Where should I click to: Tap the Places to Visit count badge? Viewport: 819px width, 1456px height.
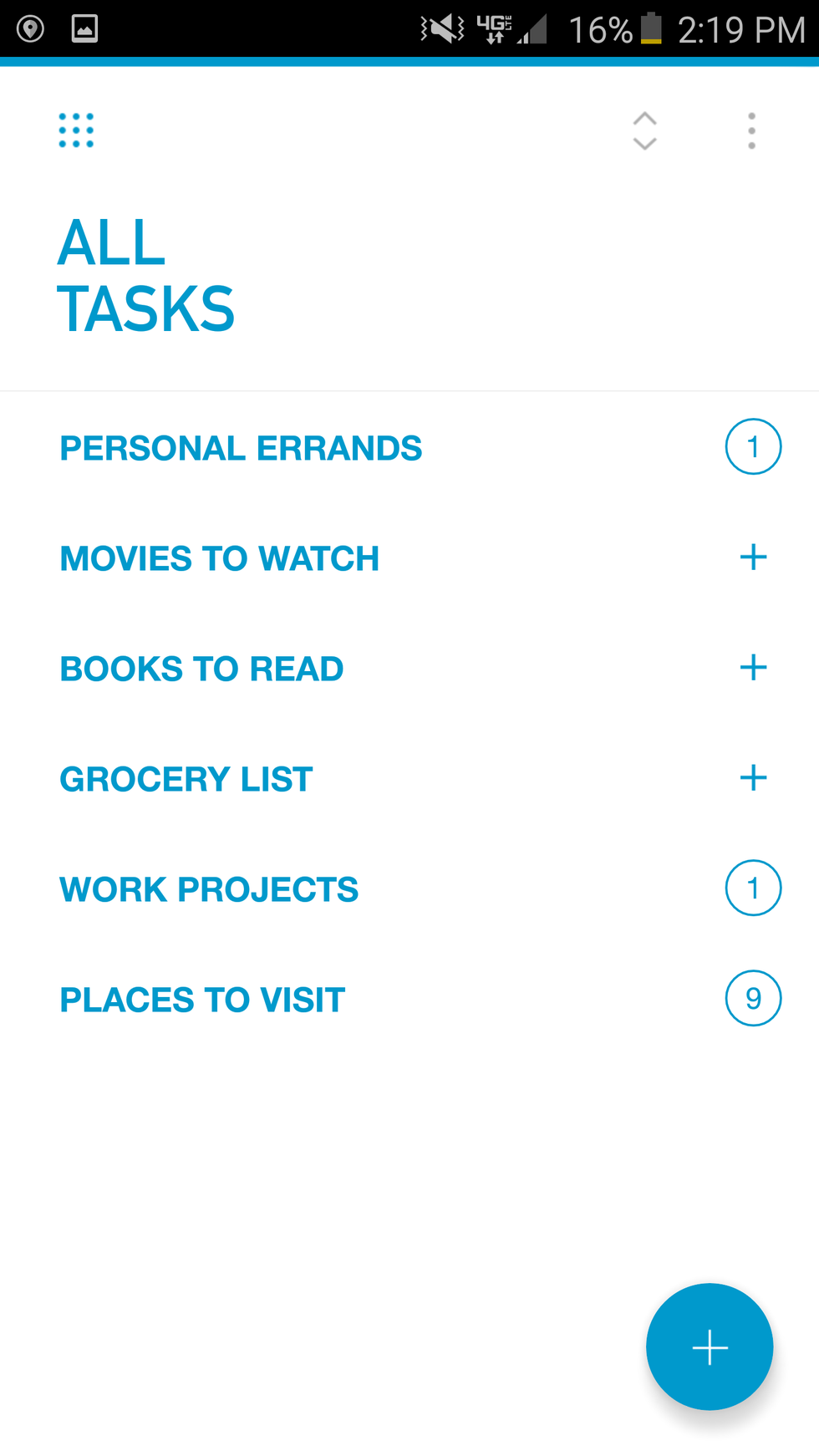[753, 999]
